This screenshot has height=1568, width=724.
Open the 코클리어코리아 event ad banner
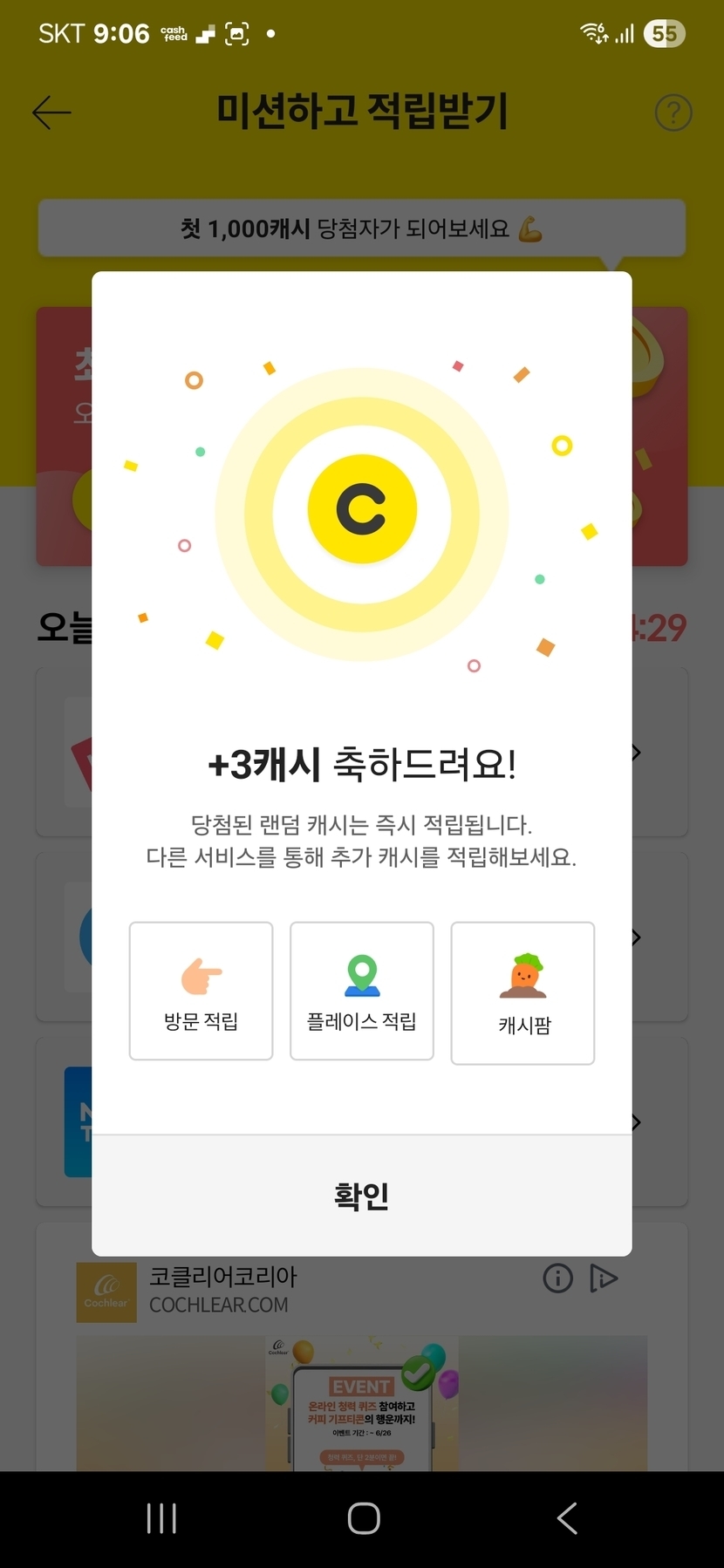(x=362, y=1403)
